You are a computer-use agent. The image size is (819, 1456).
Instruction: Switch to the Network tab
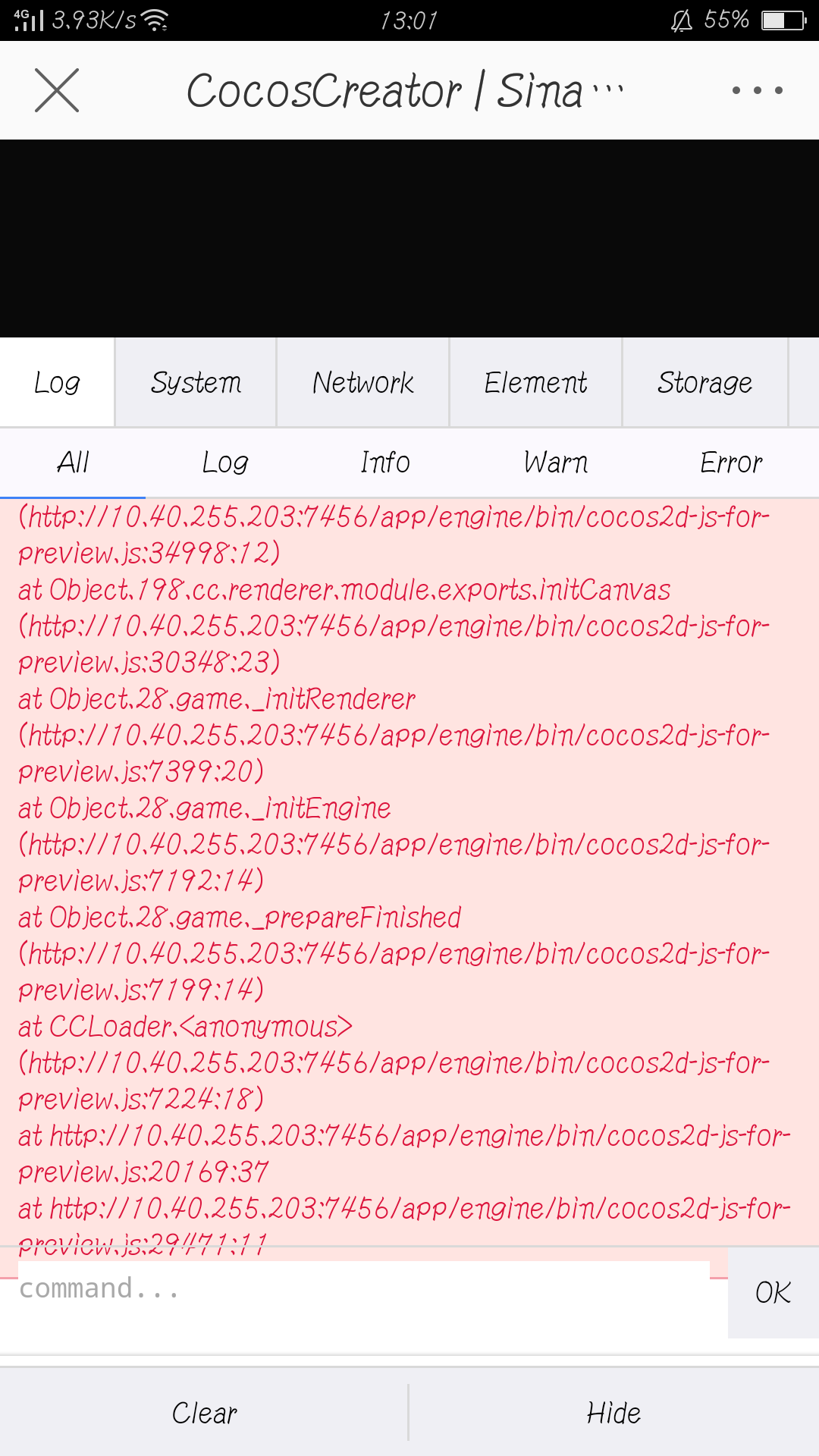[363, 382]
